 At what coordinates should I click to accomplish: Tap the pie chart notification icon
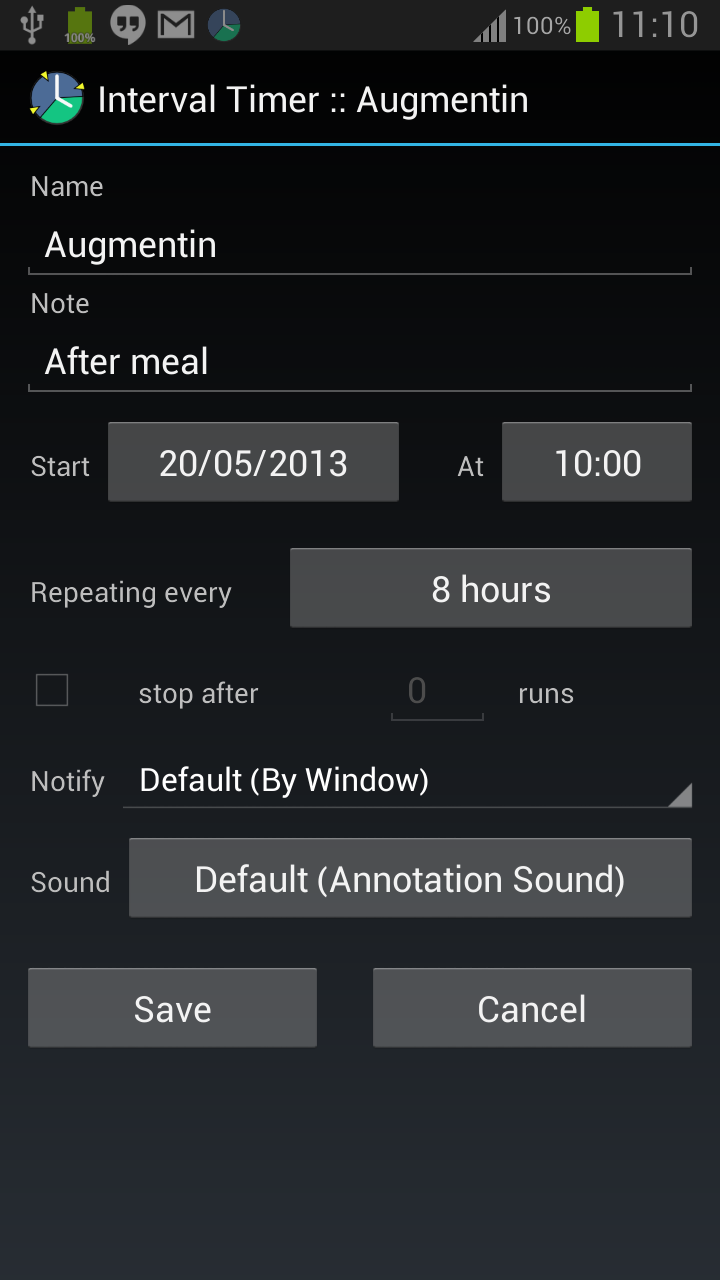[x=223, y=25]
